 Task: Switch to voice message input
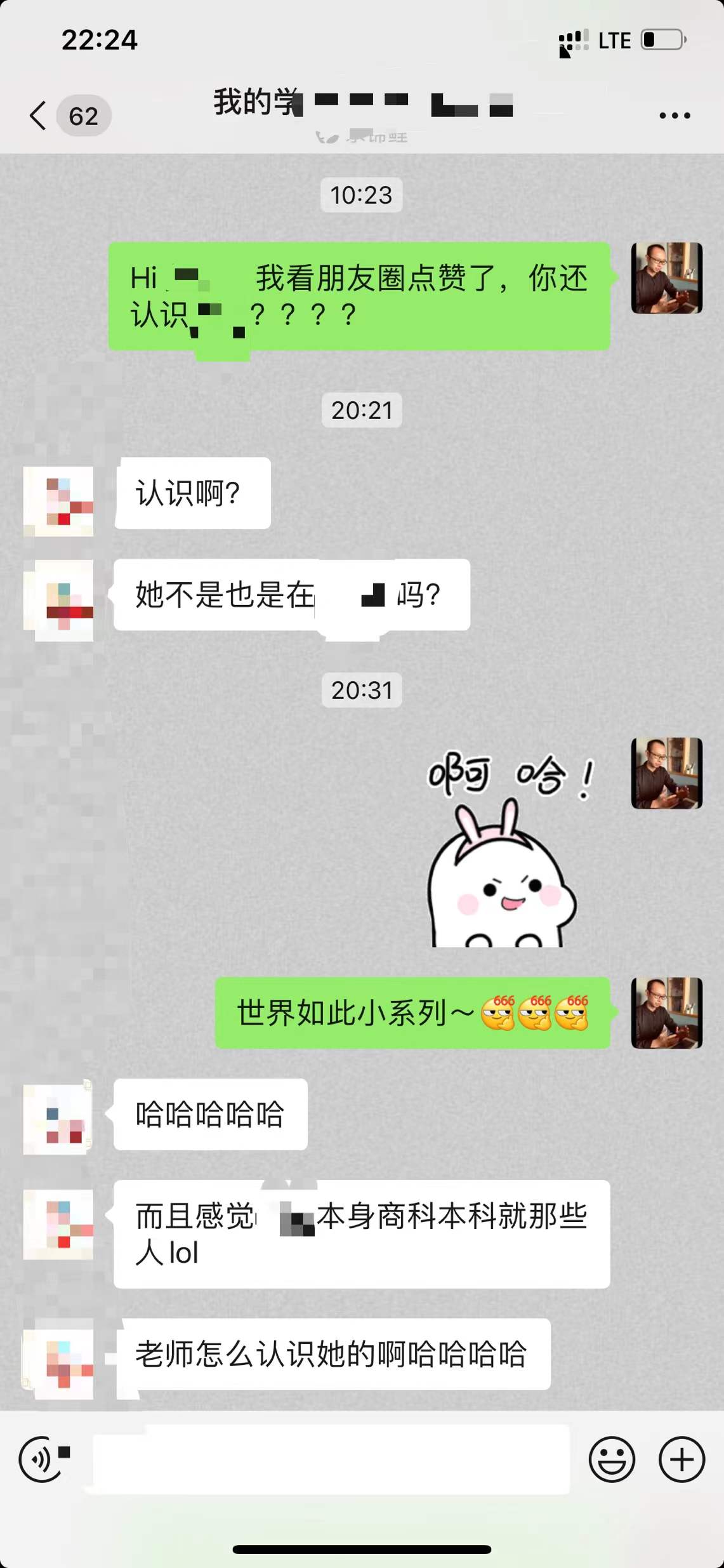coord(41,1459)
